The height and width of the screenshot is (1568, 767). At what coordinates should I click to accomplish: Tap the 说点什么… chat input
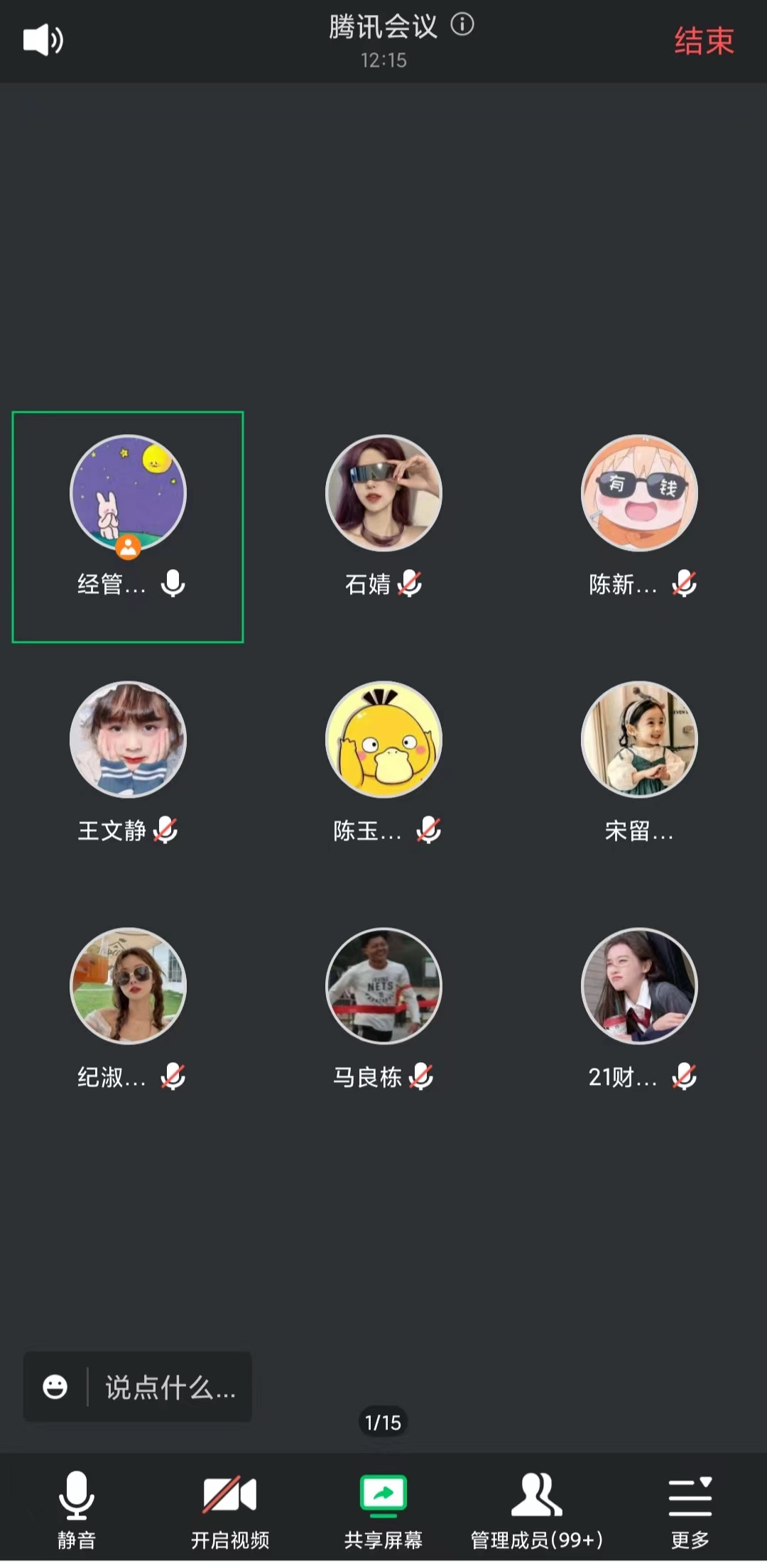point(170,1386)
